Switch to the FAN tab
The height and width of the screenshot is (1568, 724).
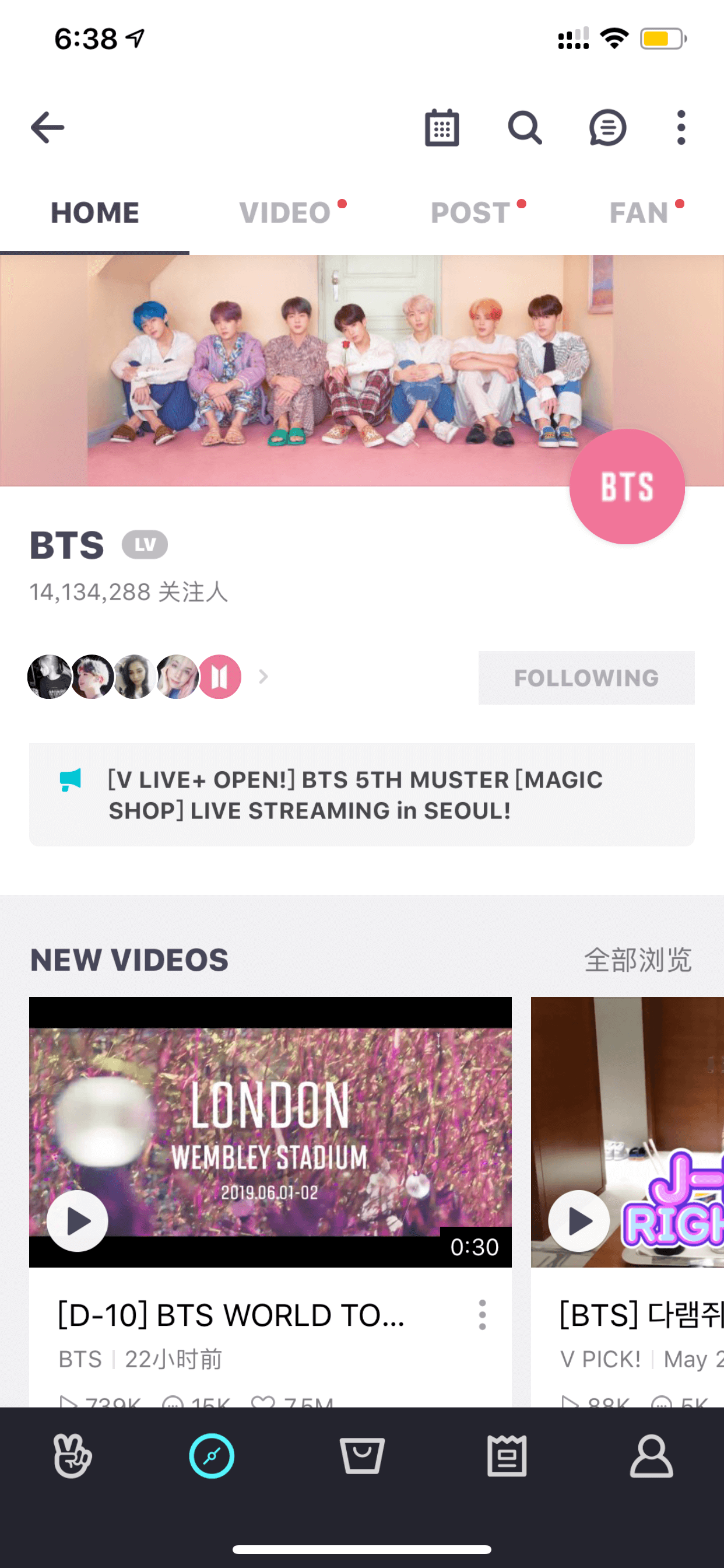point(639,212)
